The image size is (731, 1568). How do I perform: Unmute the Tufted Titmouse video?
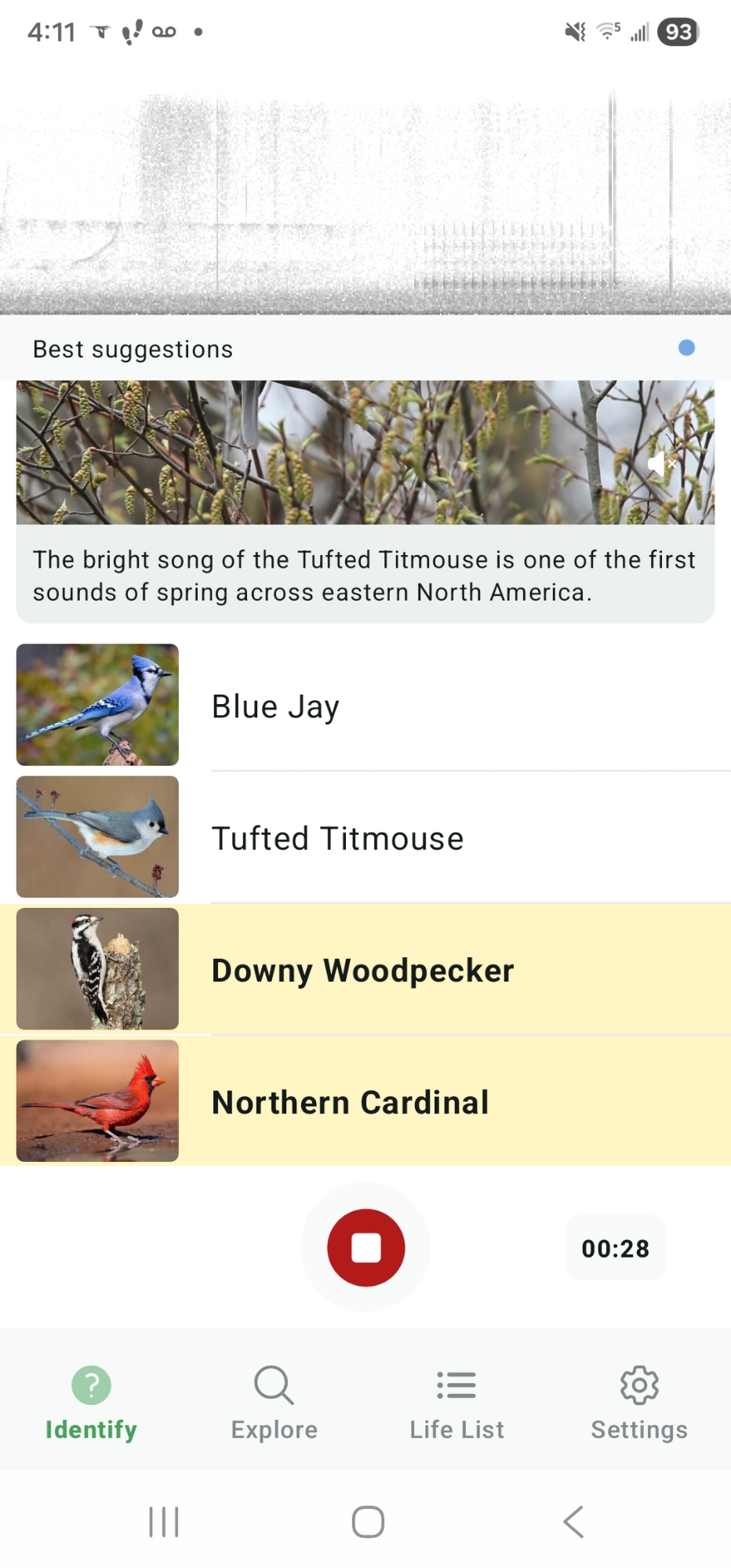(660, 463)
